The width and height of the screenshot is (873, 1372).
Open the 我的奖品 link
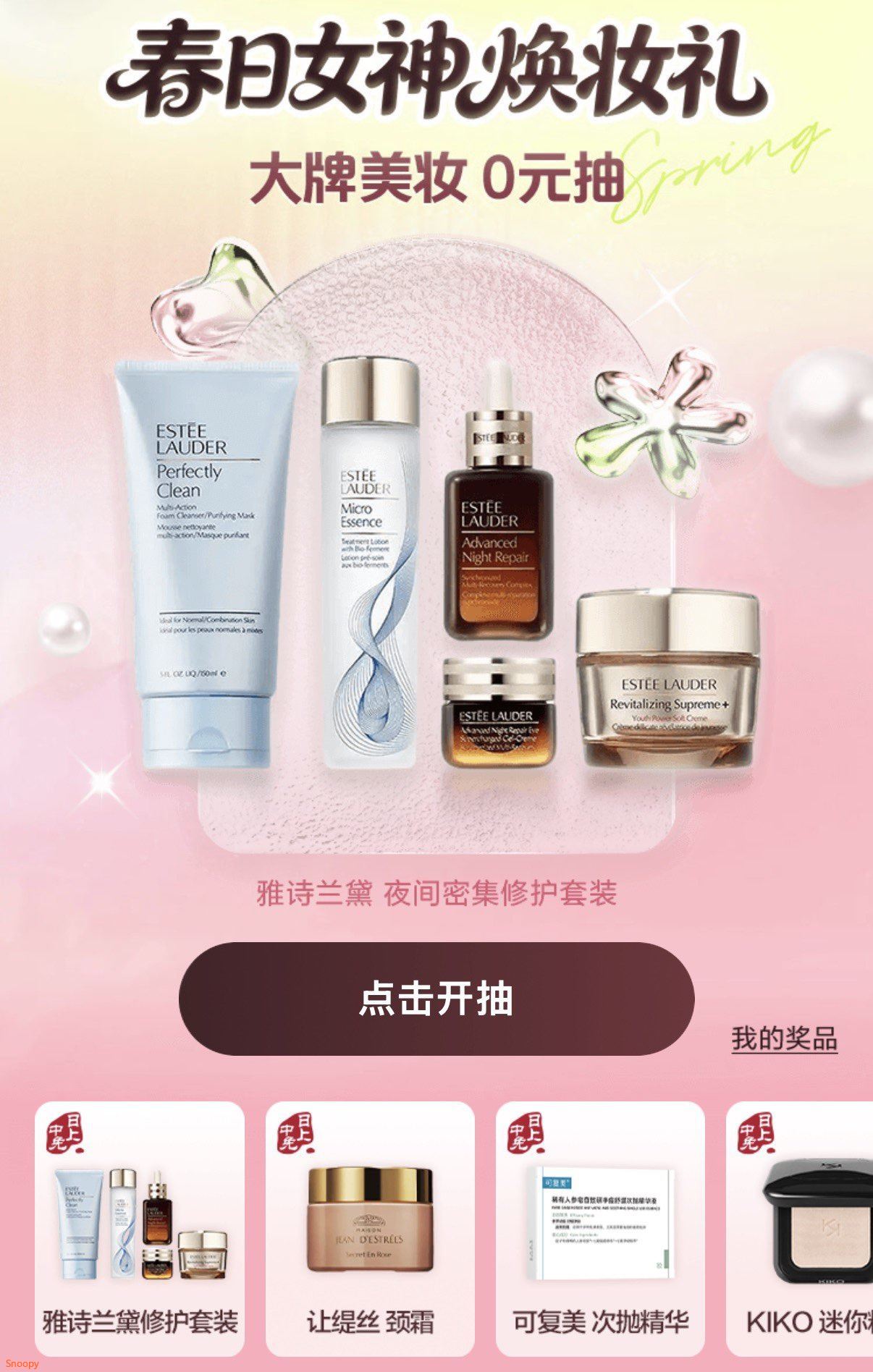(784, 1039)
